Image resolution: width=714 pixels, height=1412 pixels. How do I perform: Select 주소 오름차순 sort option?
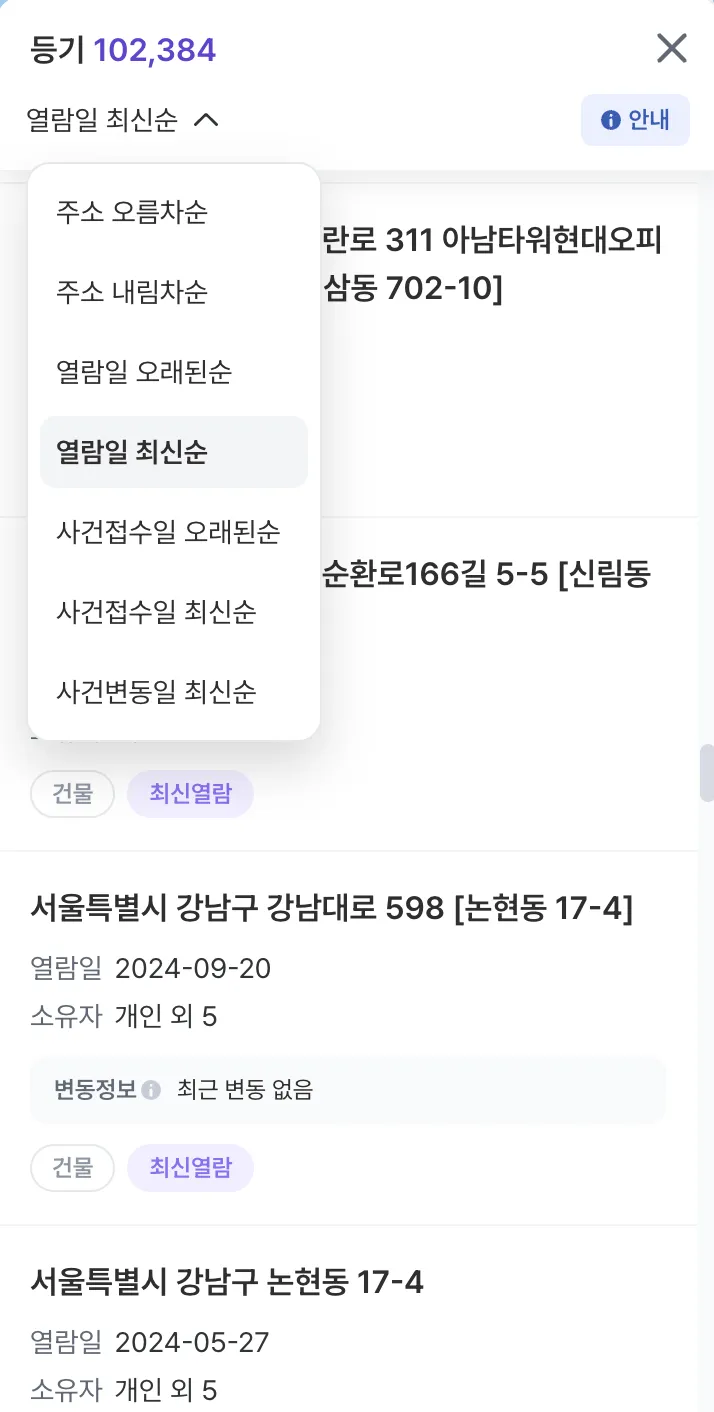tap(132, 212)
